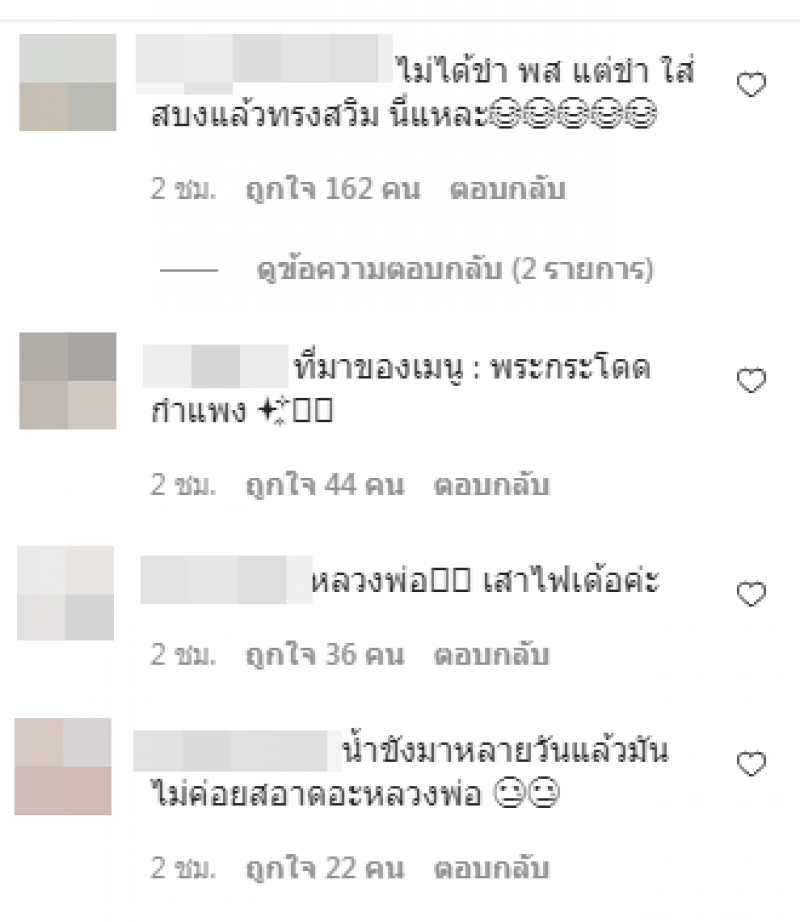Viewport: 800px width, 922px height.
Task: Like the comment with 162 likes
Action: coord(750,86)
